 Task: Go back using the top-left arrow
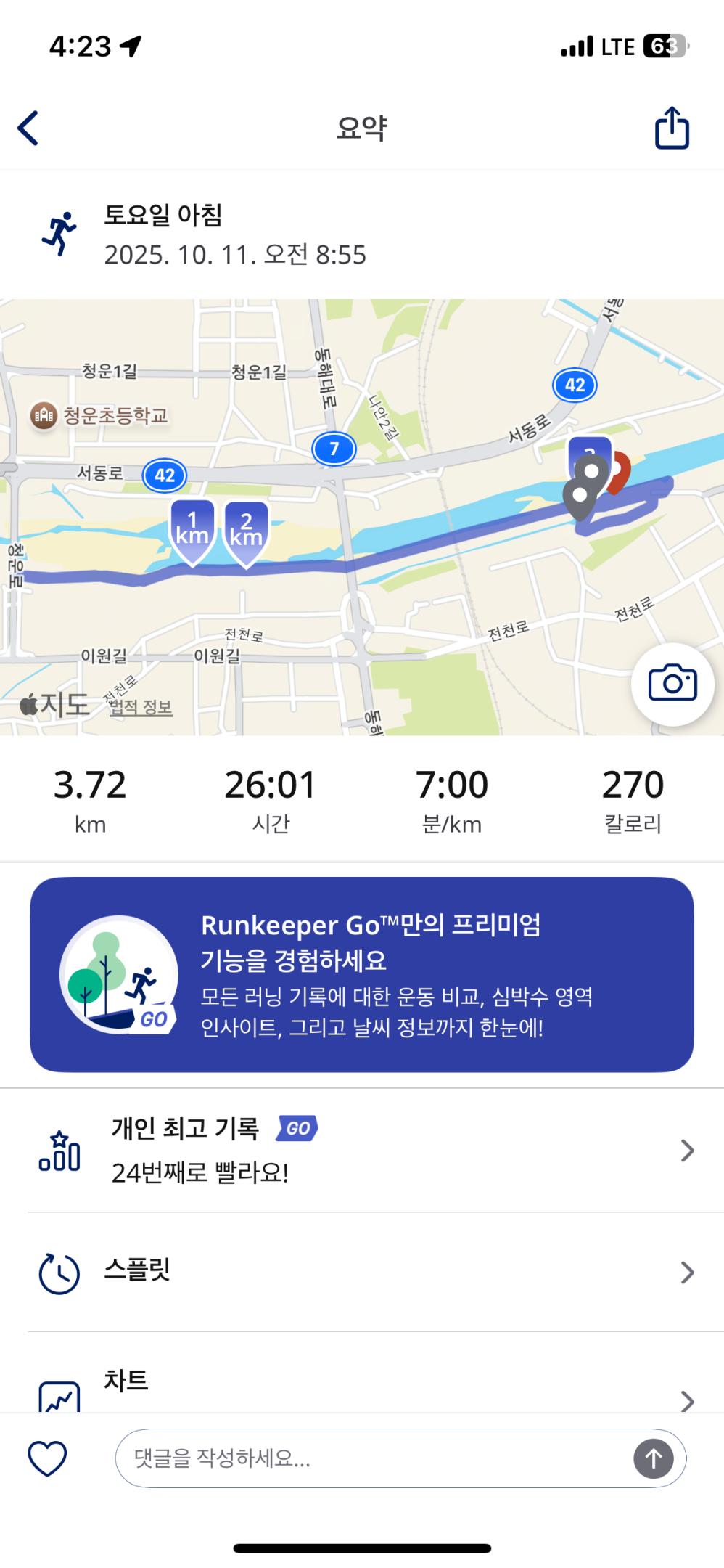click(28, 128)
